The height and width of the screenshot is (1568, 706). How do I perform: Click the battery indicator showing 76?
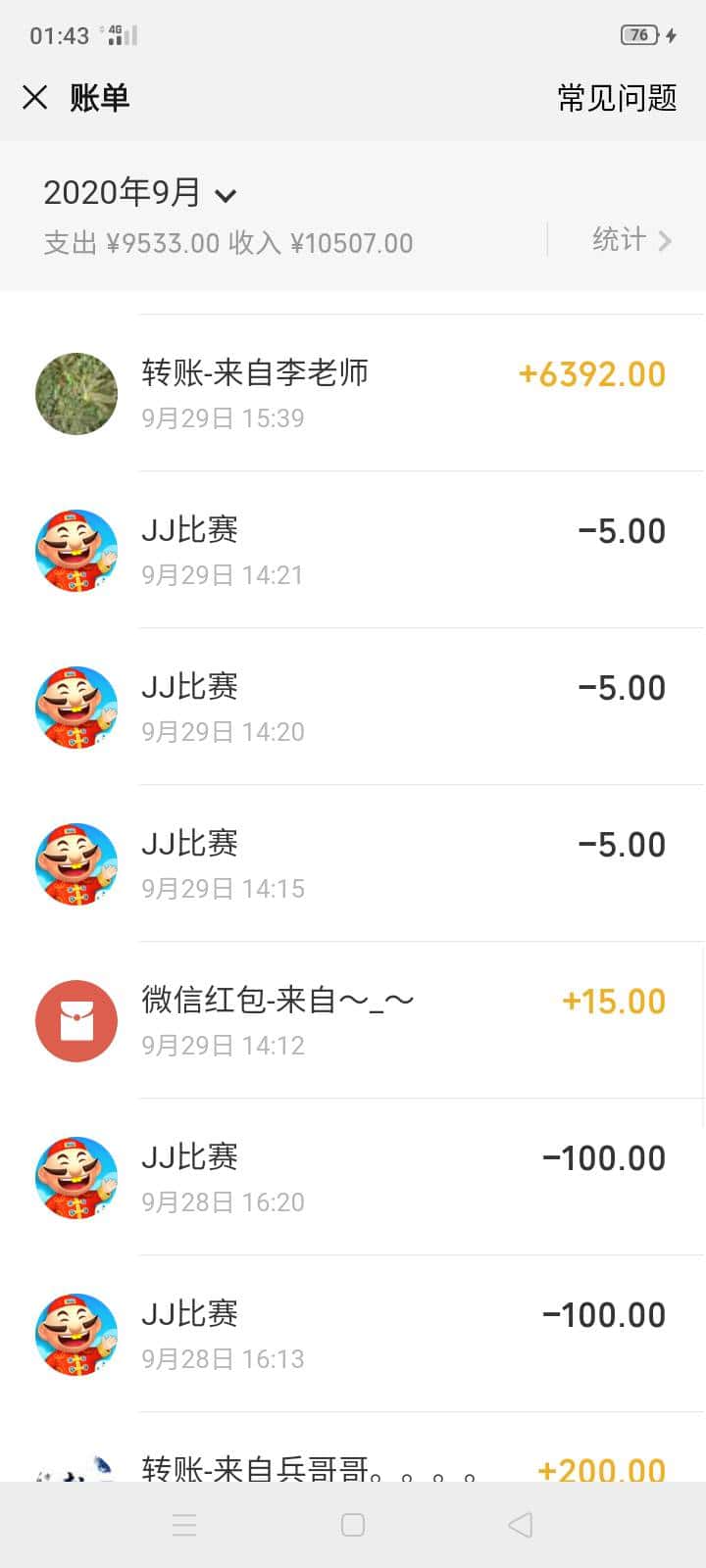pos(638,34)
